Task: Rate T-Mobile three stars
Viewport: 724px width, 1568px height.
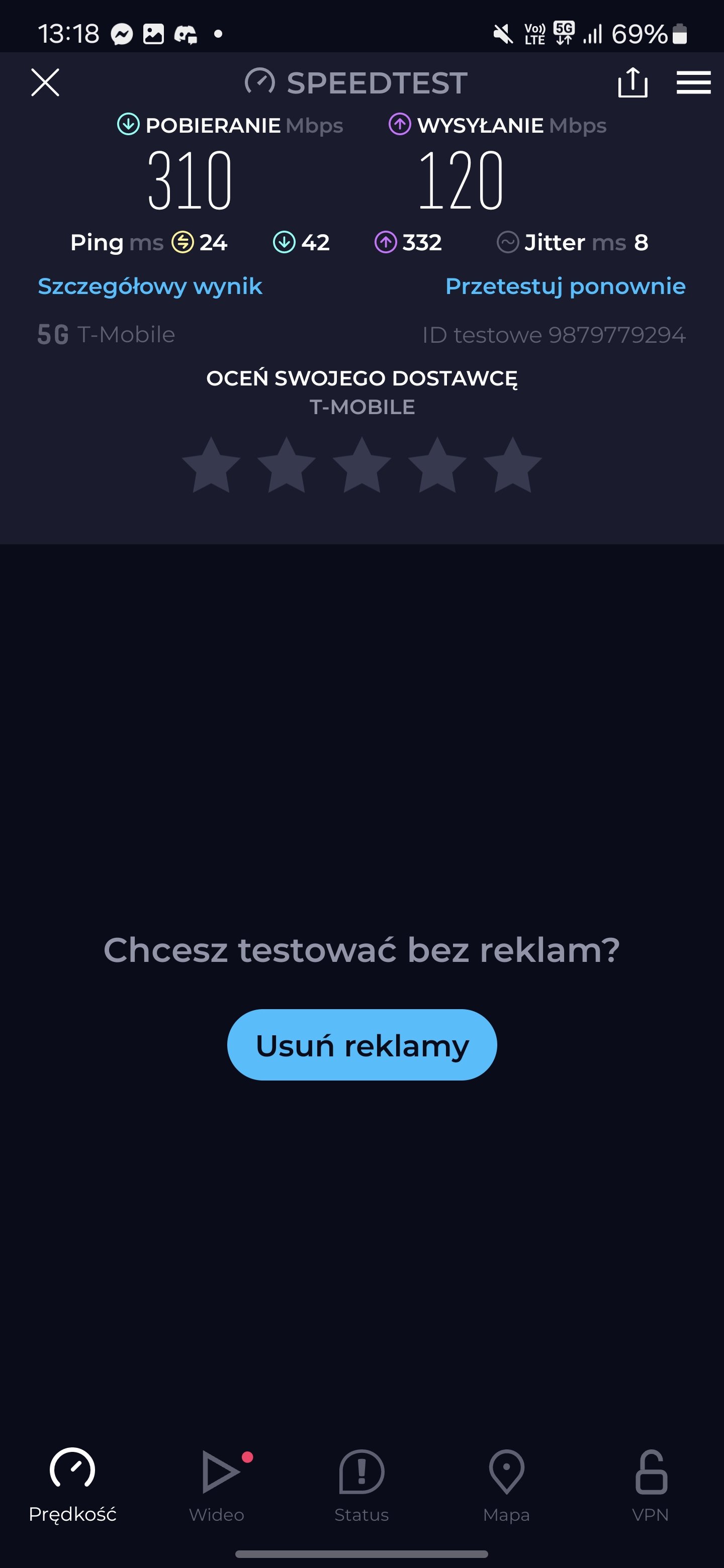Action: coord(363,465)
